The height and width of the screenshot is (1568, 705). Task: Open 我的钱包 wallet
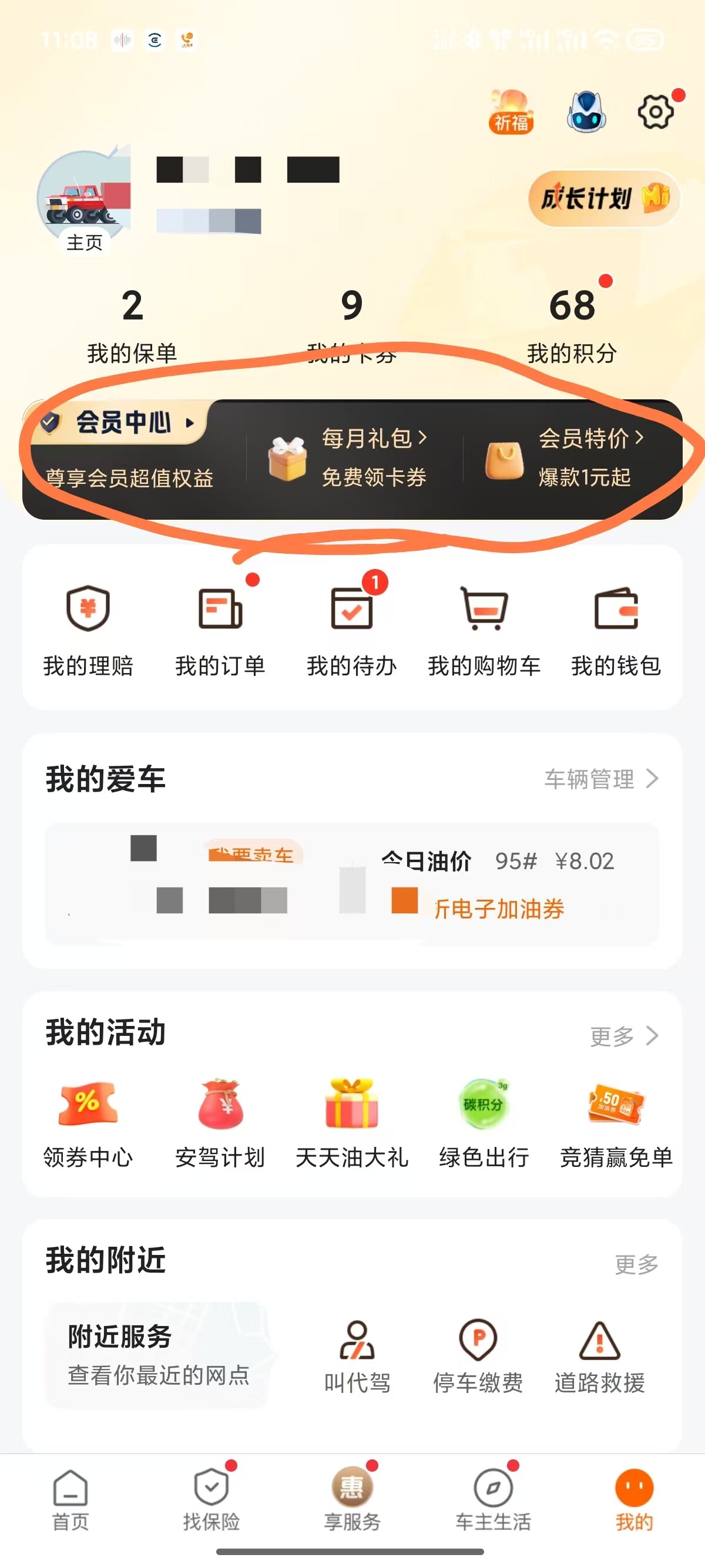[x=616, y=631]
